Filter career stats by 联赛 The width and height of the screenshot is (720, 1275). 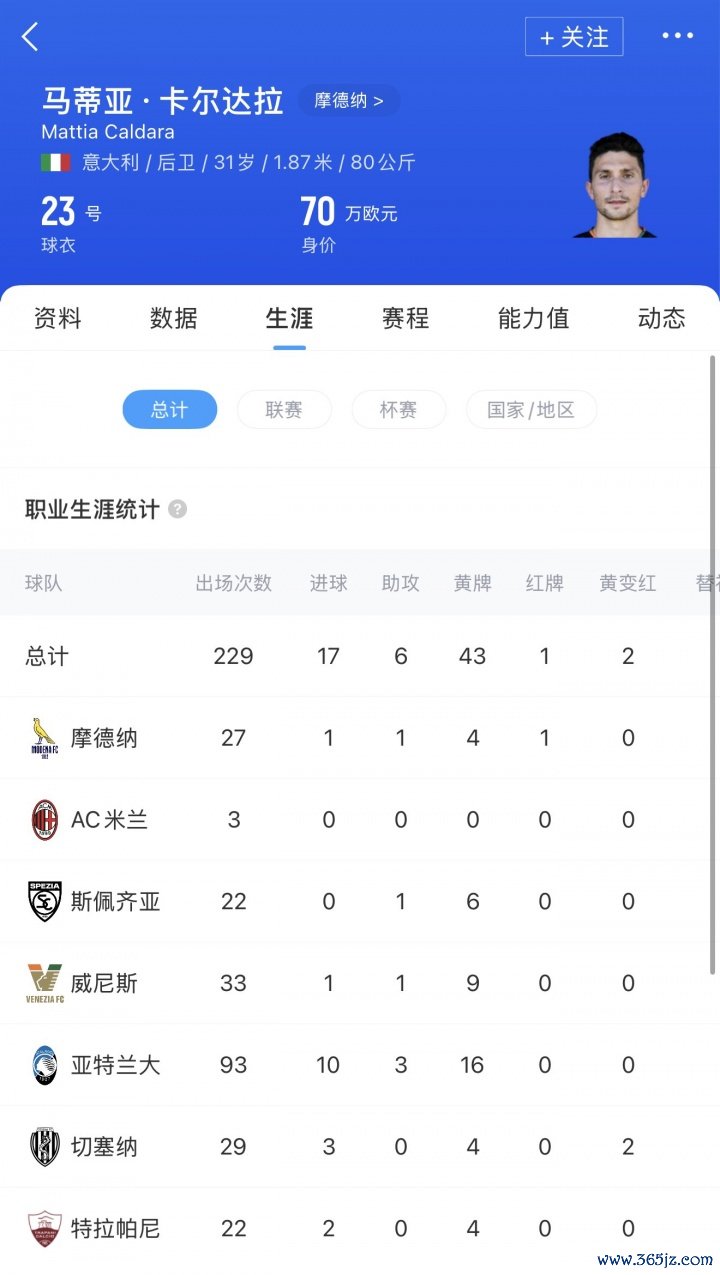pyautogui.click(x=284, y=410)
